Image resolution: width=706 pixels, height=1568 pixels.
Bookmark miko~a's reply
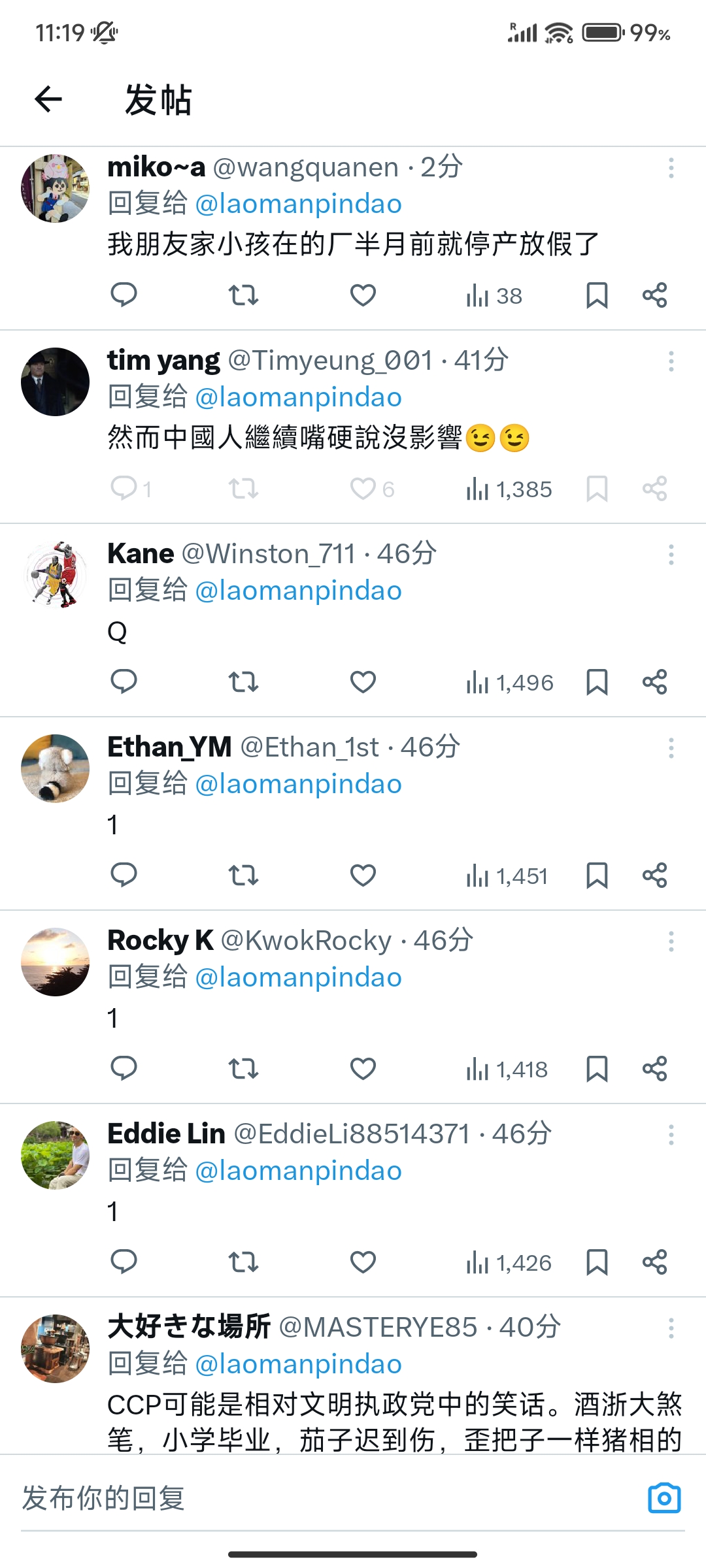pos(597,295)
